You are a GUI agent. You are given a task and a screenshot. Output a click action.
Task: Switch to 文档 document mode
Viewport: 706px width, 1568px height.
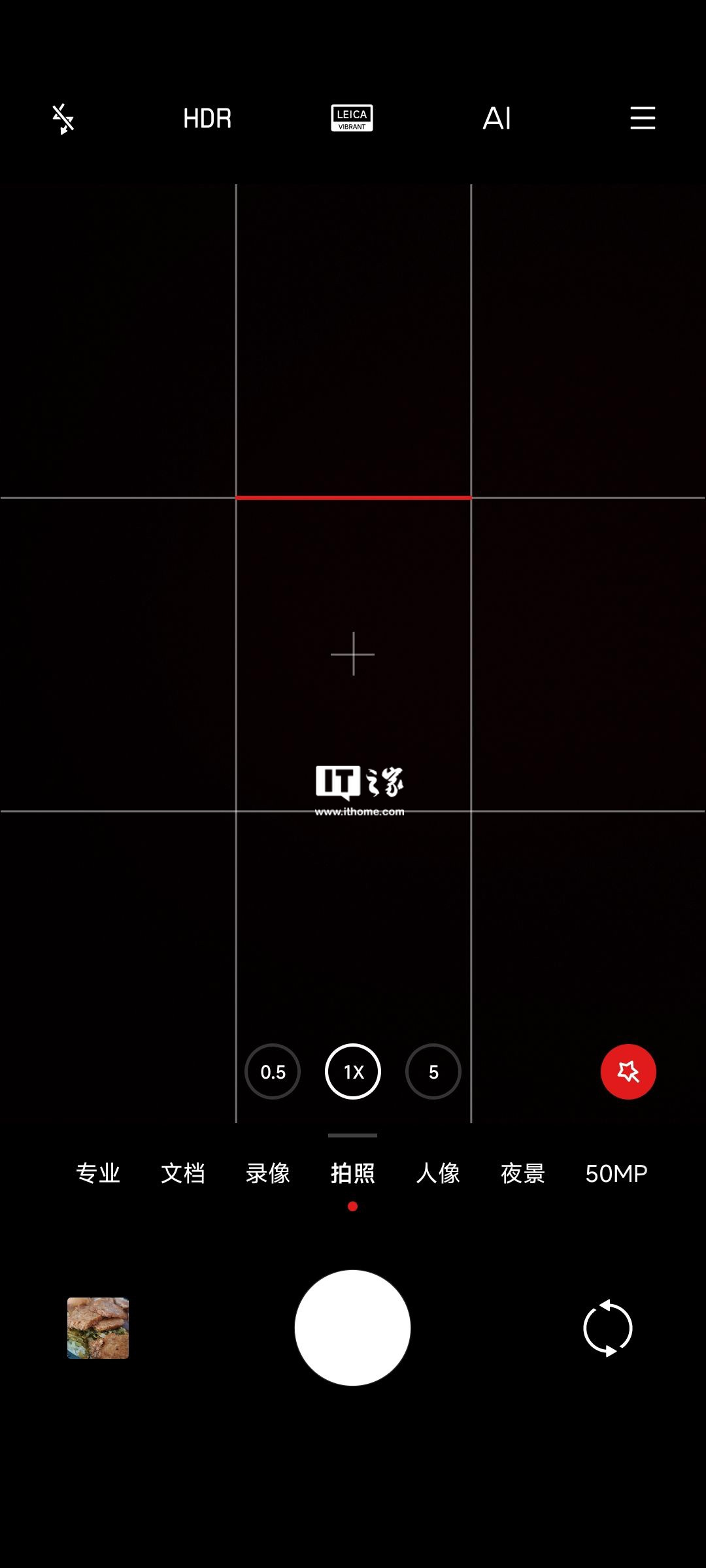click(183, 1173)
